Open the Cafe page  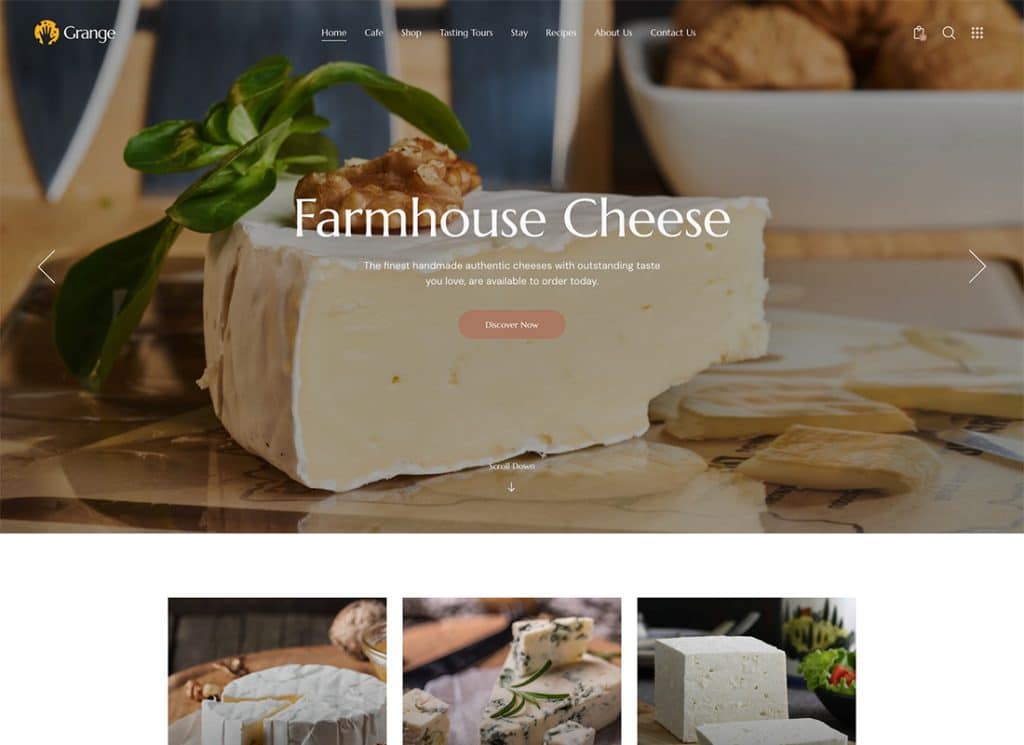click(x=373, y=33)
